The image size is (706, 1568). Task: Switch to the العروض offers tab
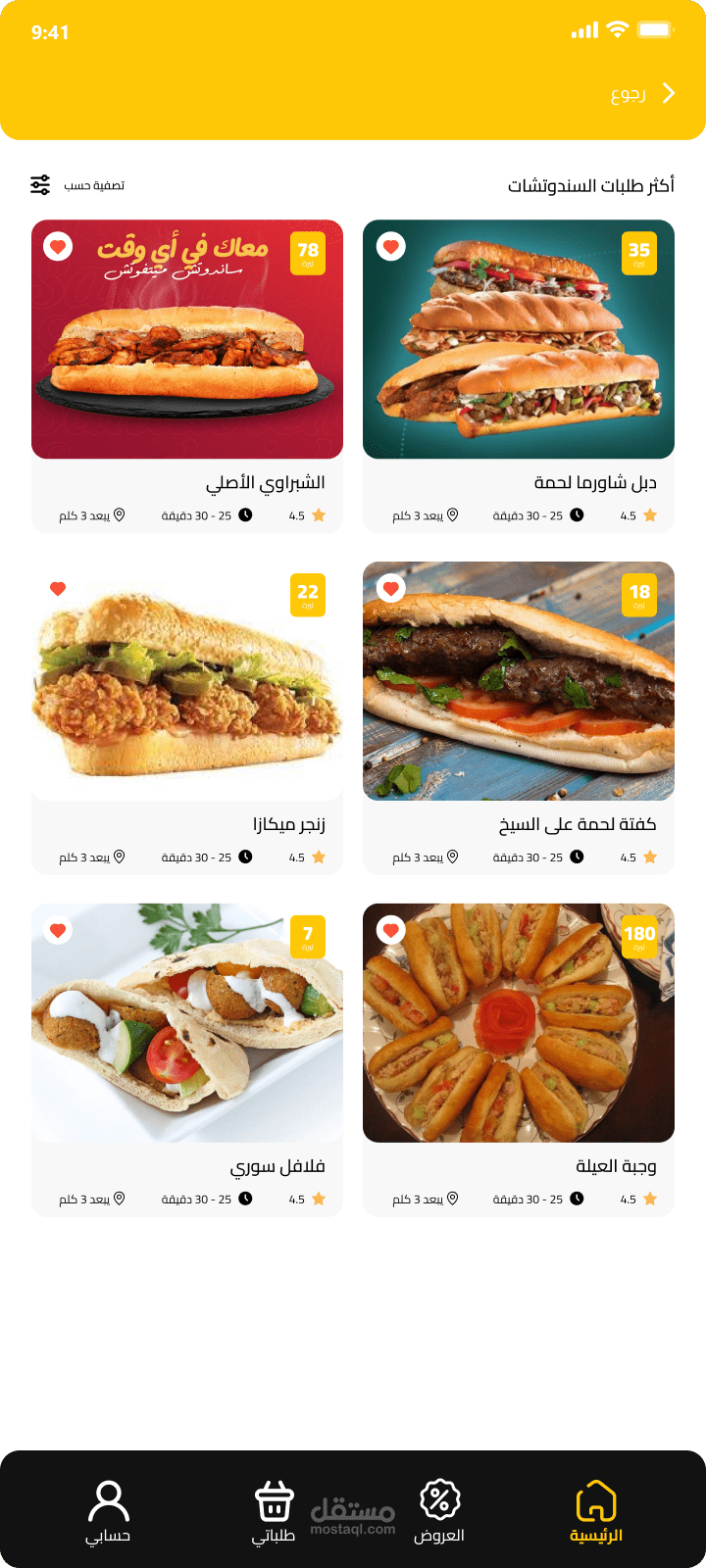tap(439, 1511)
